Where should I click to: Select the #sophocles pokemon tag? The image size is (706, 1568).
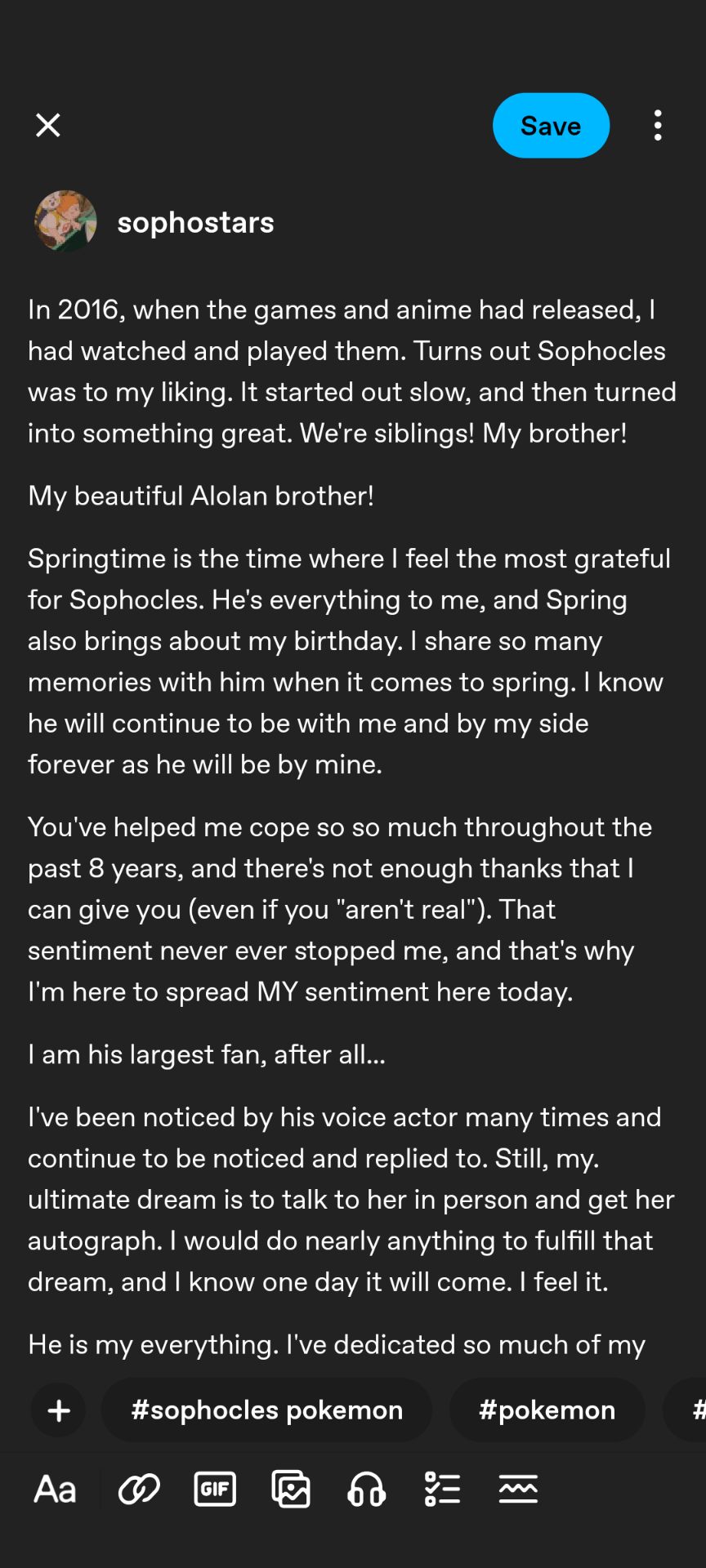(266, 1410)
